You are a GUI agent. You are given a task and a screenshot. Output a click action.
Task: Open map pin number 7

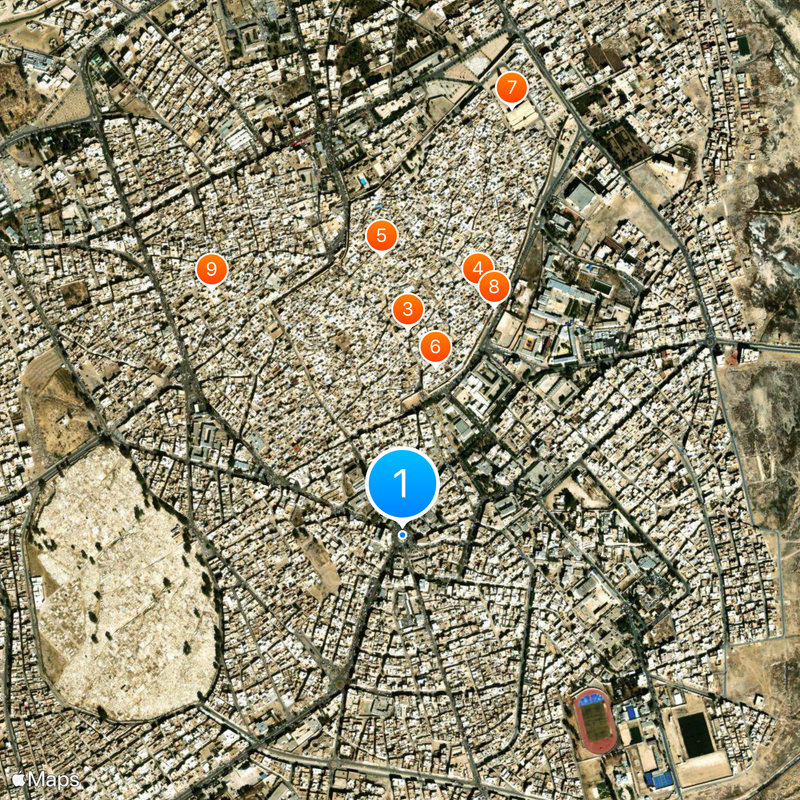tap(511, 88)
